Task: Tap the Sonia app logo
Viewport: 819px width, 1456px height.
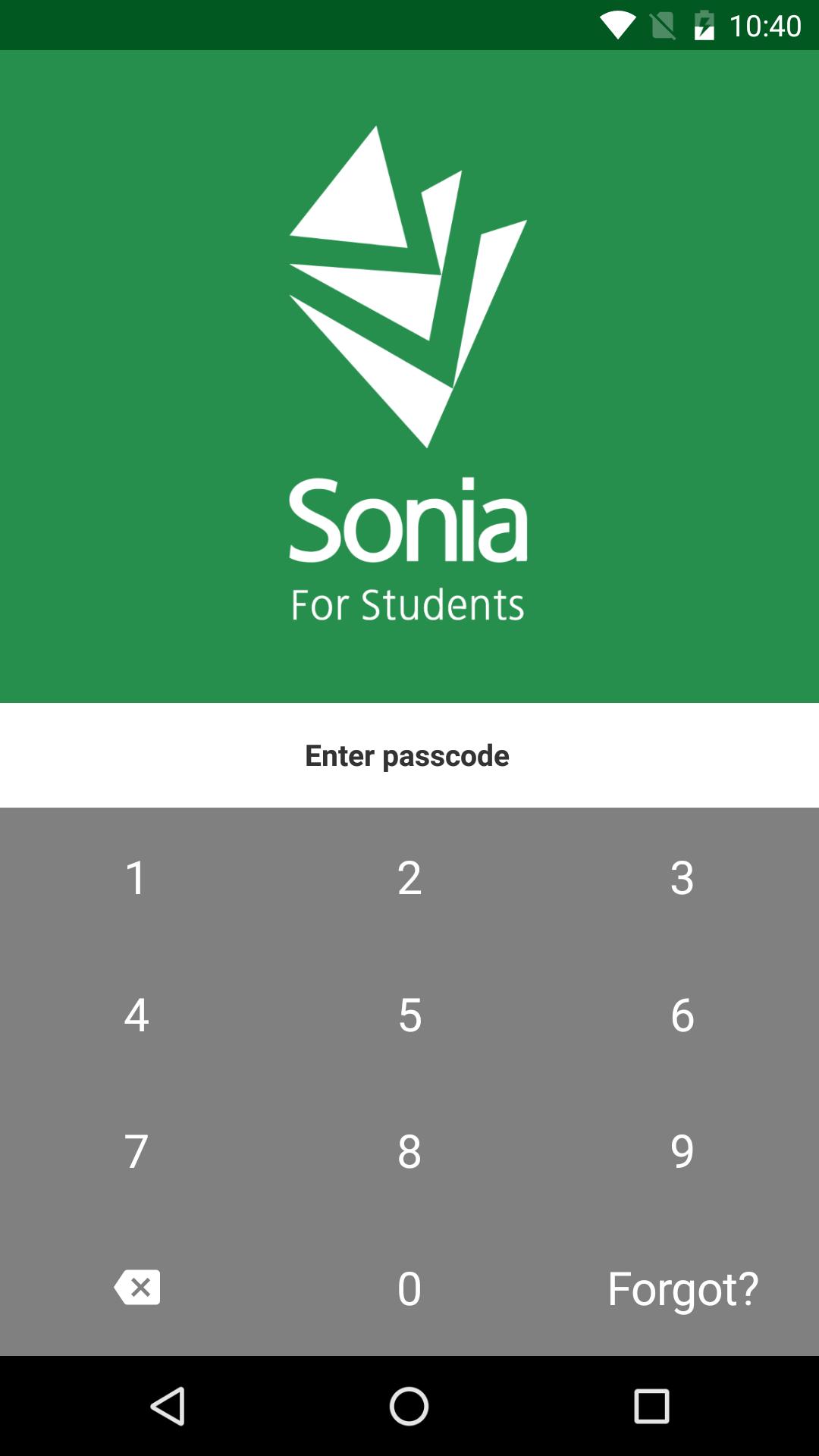Action: coord(408,288)
